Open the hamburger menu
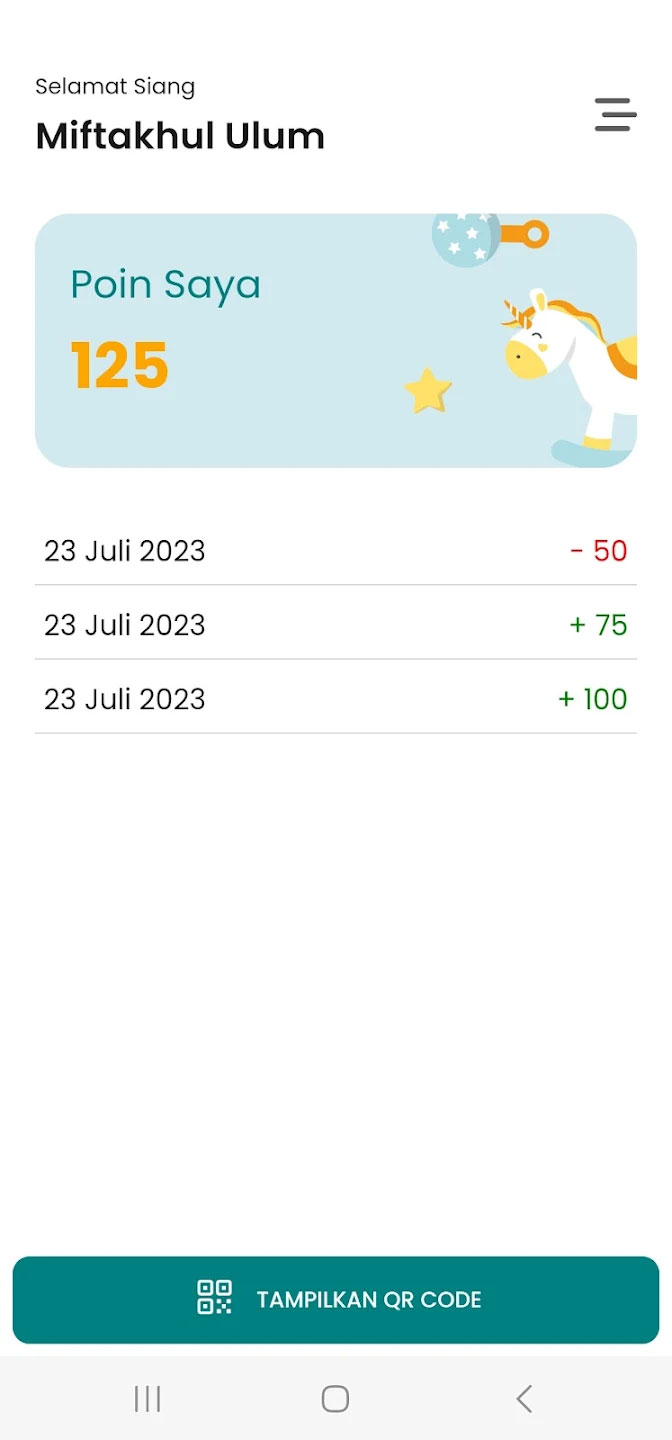Viewport: 672px width, 1440px height. (x=615, y=115)
